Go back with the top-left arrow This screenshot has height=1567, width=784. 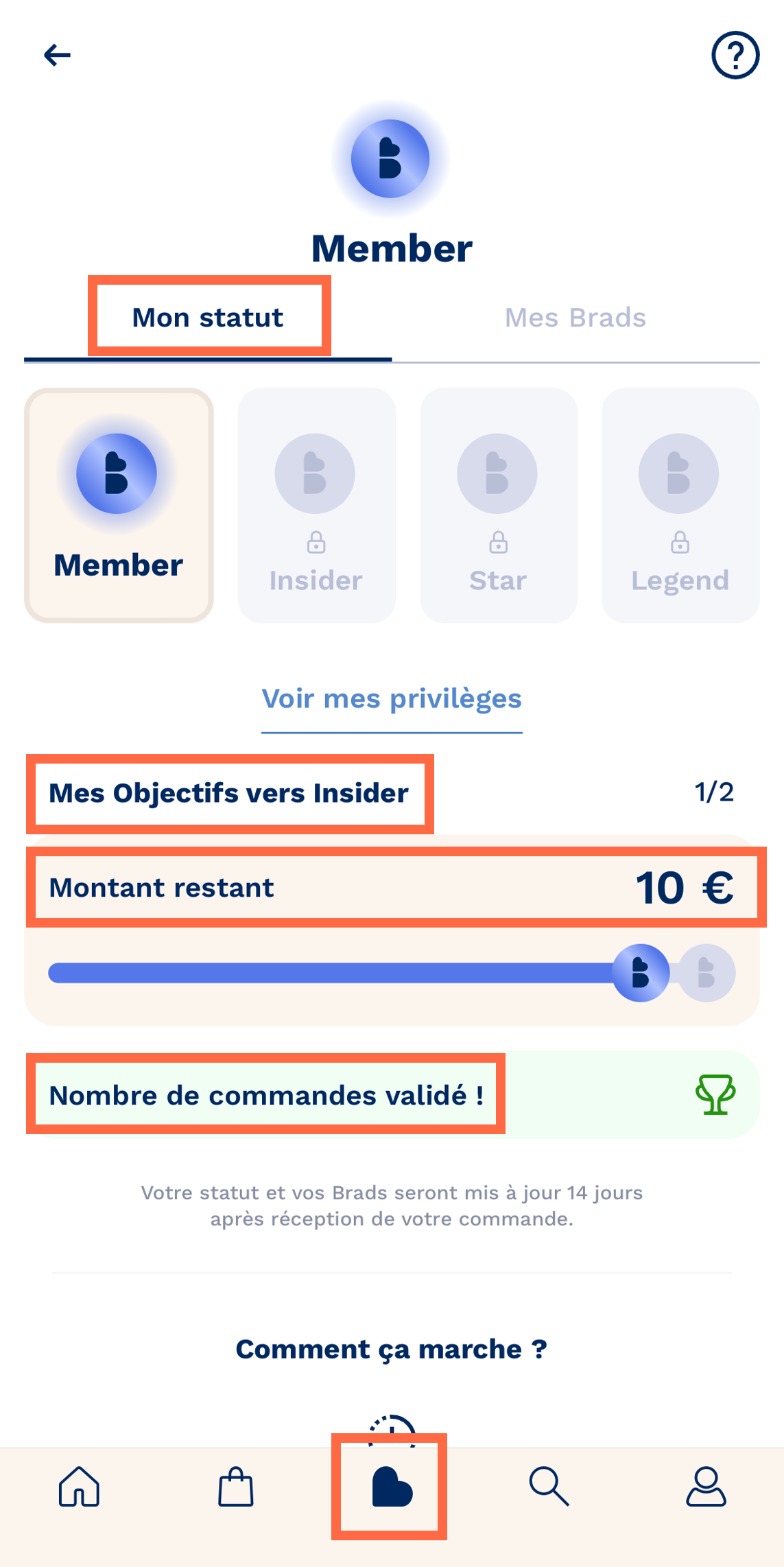point(57,55)
